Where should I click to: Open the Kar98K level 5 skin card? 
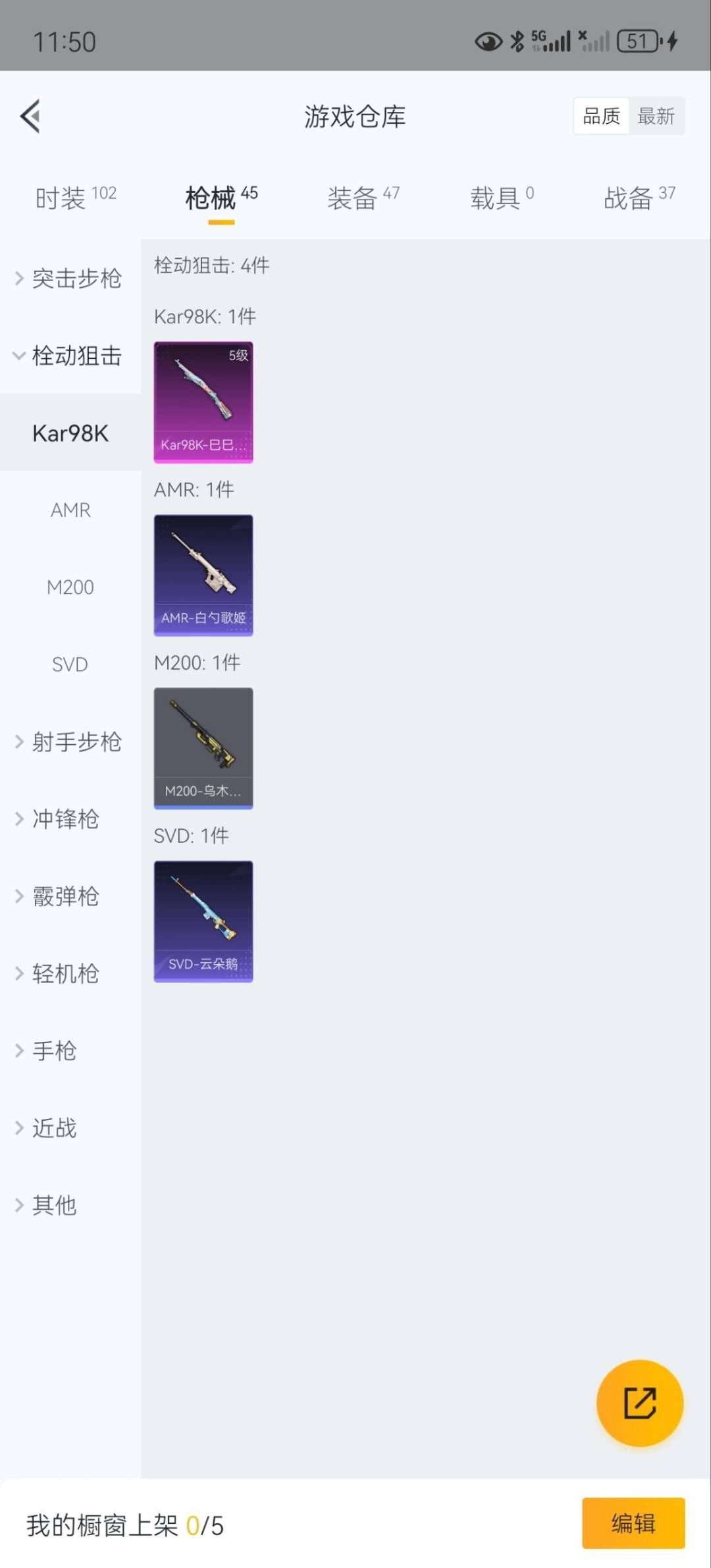[203, 402]
